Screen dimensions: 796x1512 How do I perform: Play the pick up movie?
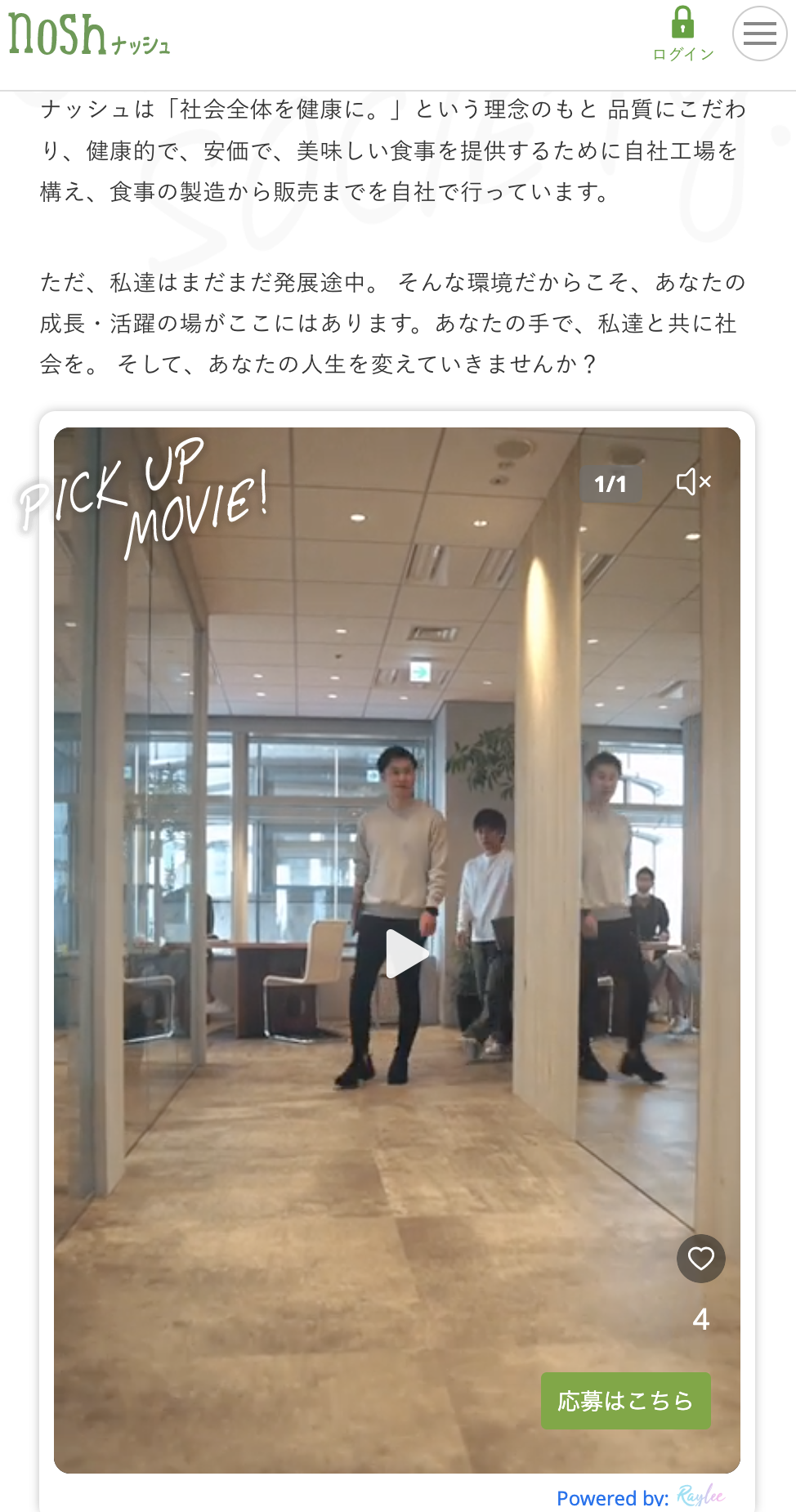(x=406, y=953)
